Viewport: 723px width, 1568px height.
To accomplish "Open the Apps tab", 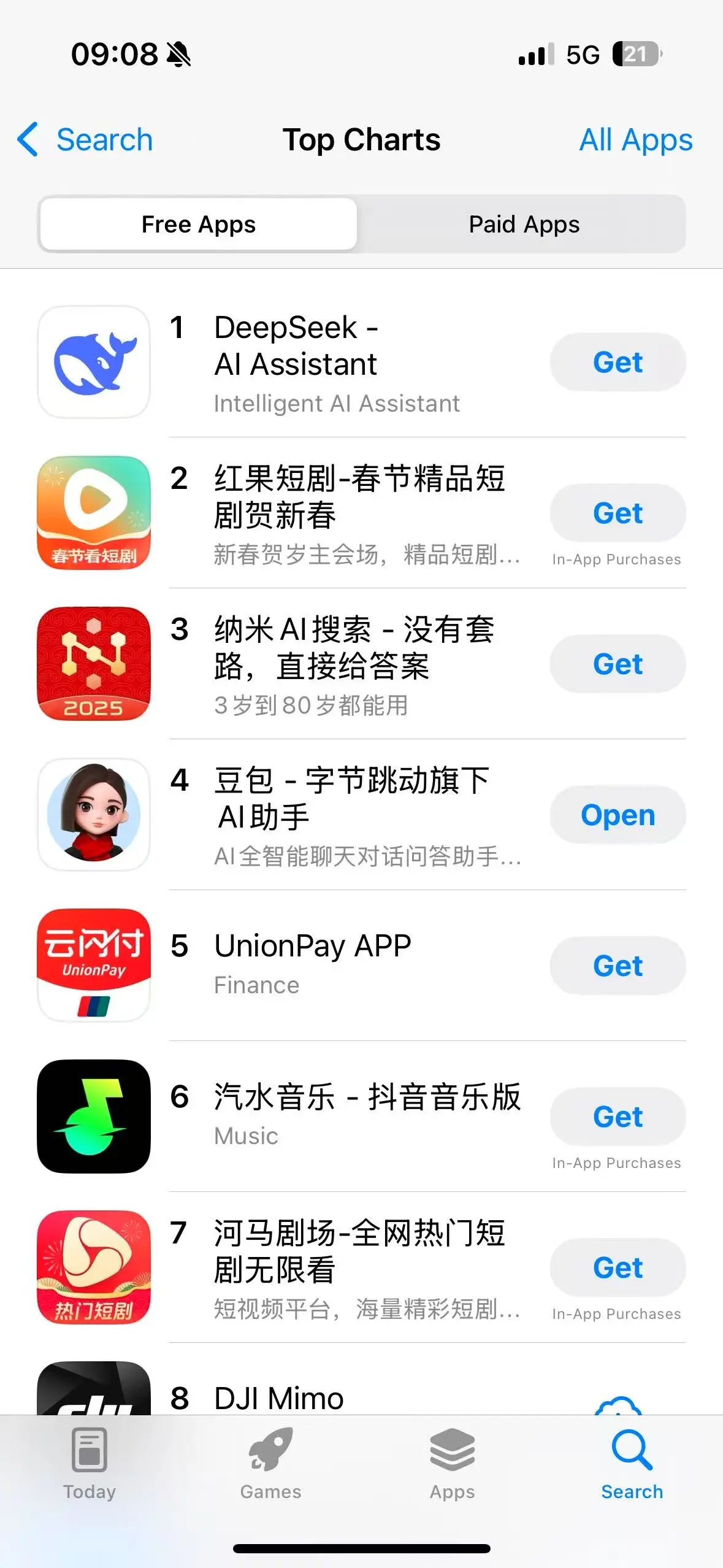I will pos(452,1463).
